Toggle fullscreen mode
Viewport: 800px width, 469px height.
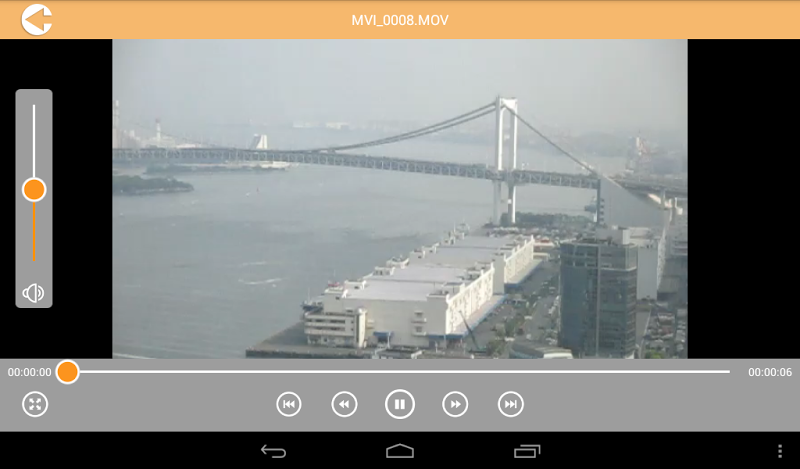click(x=35, y=404)
